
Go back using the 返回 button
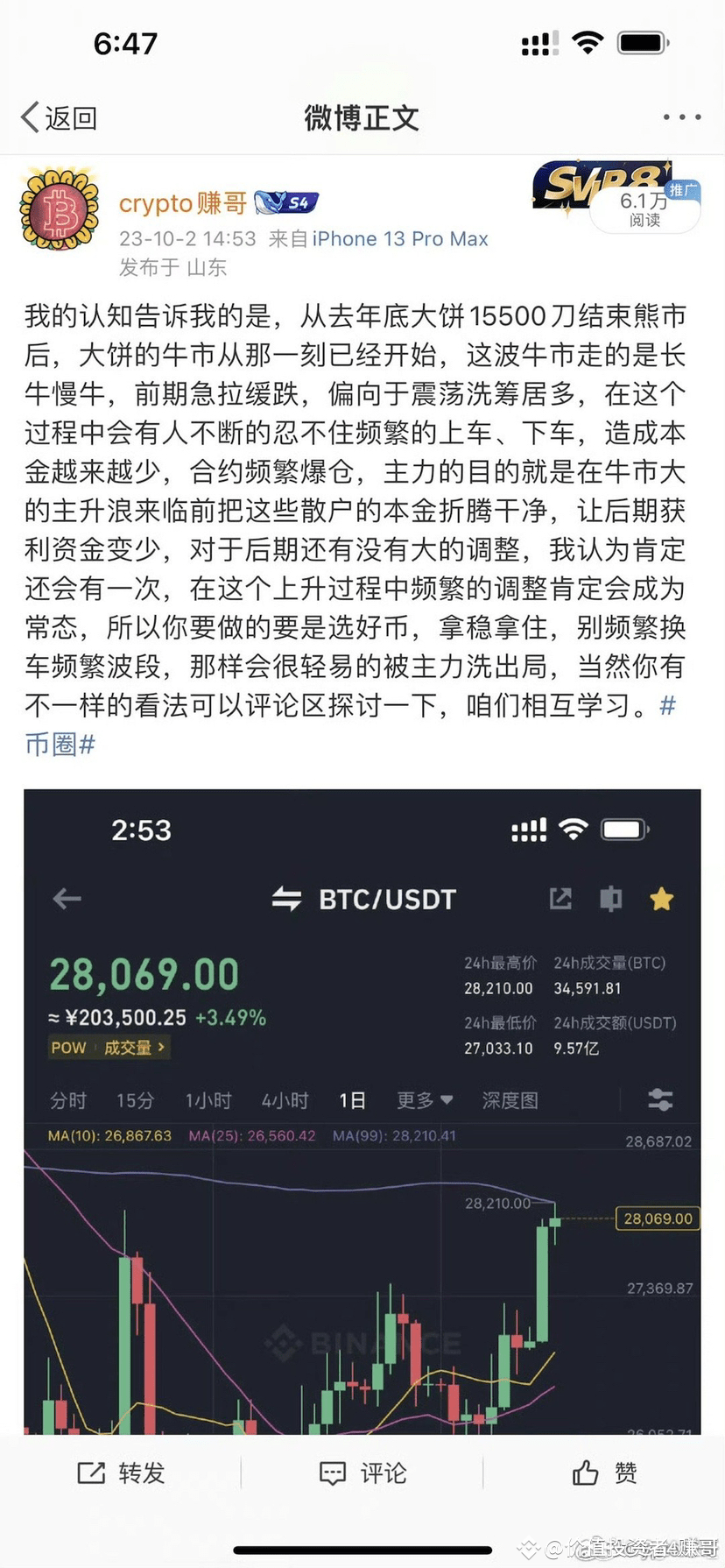tap(59, 117)
